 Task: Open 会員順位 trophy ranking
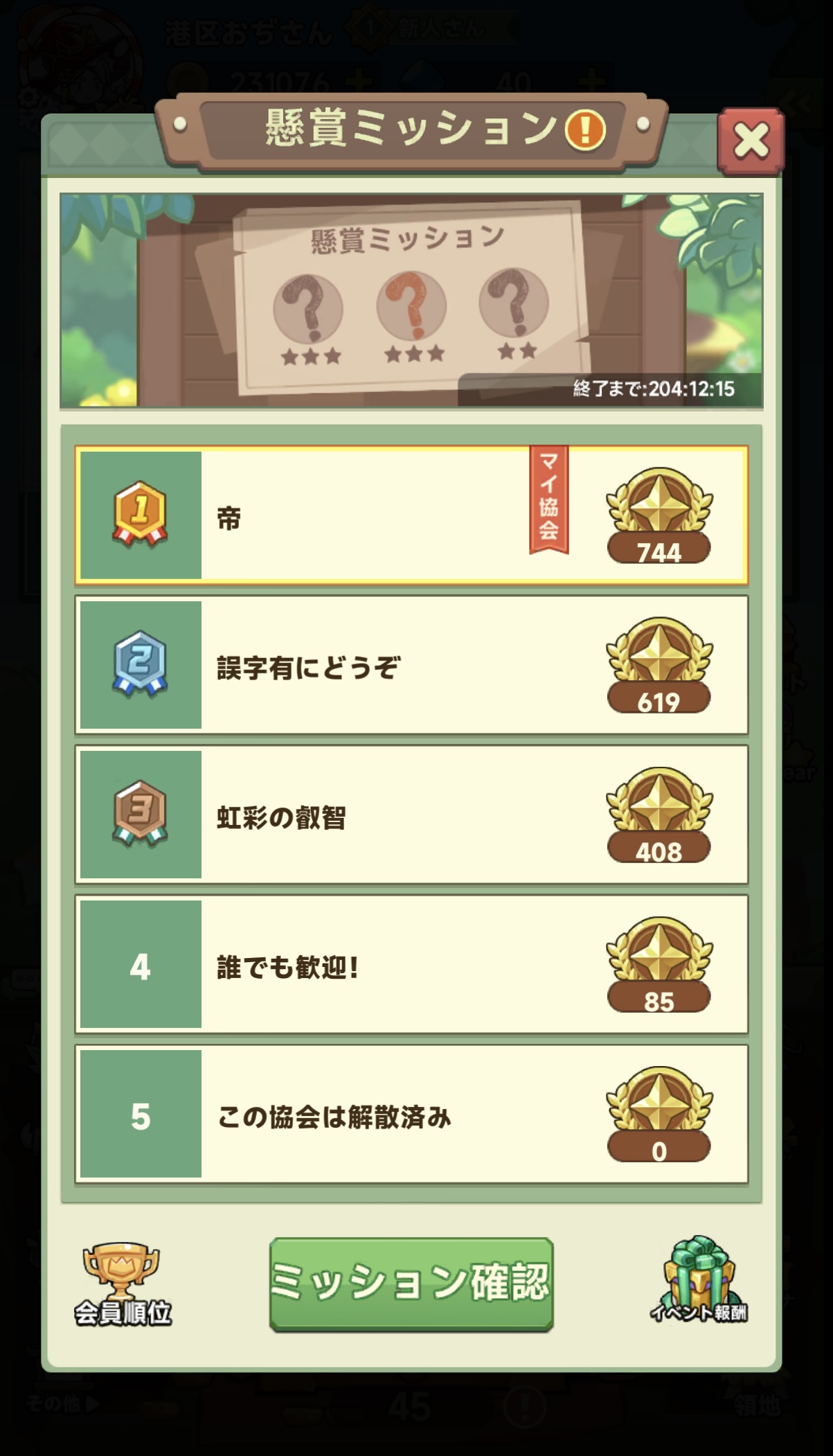(x=123, y=1285)
